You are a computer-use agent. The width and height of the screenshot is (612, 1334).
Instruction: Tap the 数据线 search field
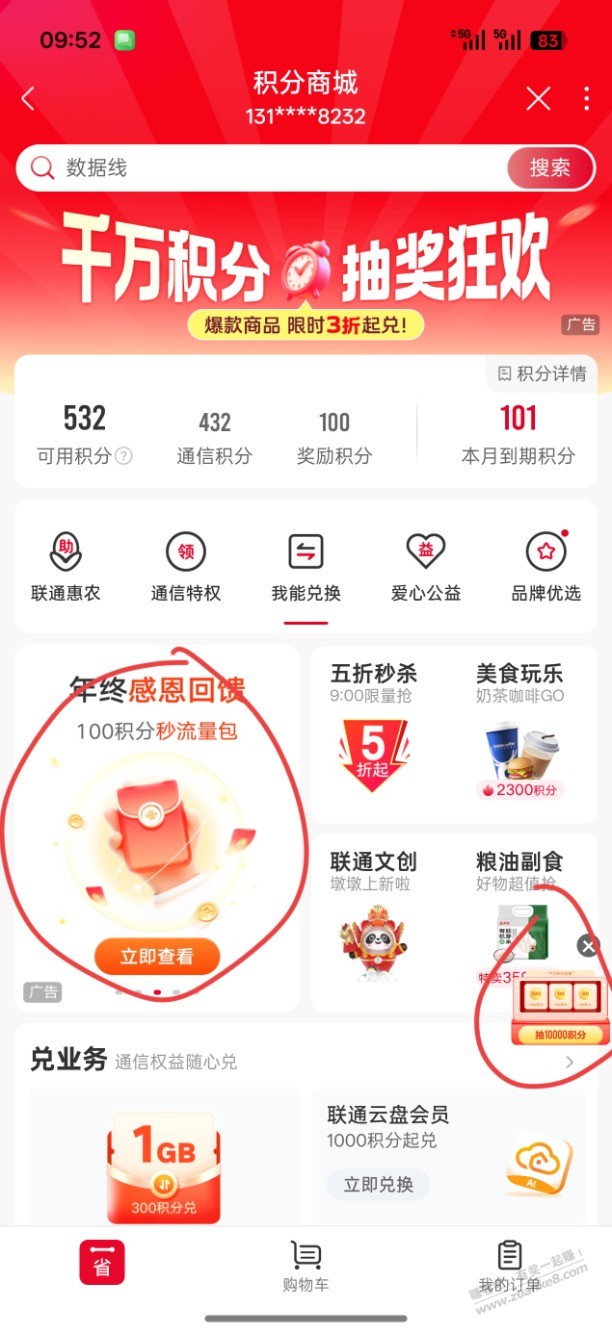pos(260,168)
